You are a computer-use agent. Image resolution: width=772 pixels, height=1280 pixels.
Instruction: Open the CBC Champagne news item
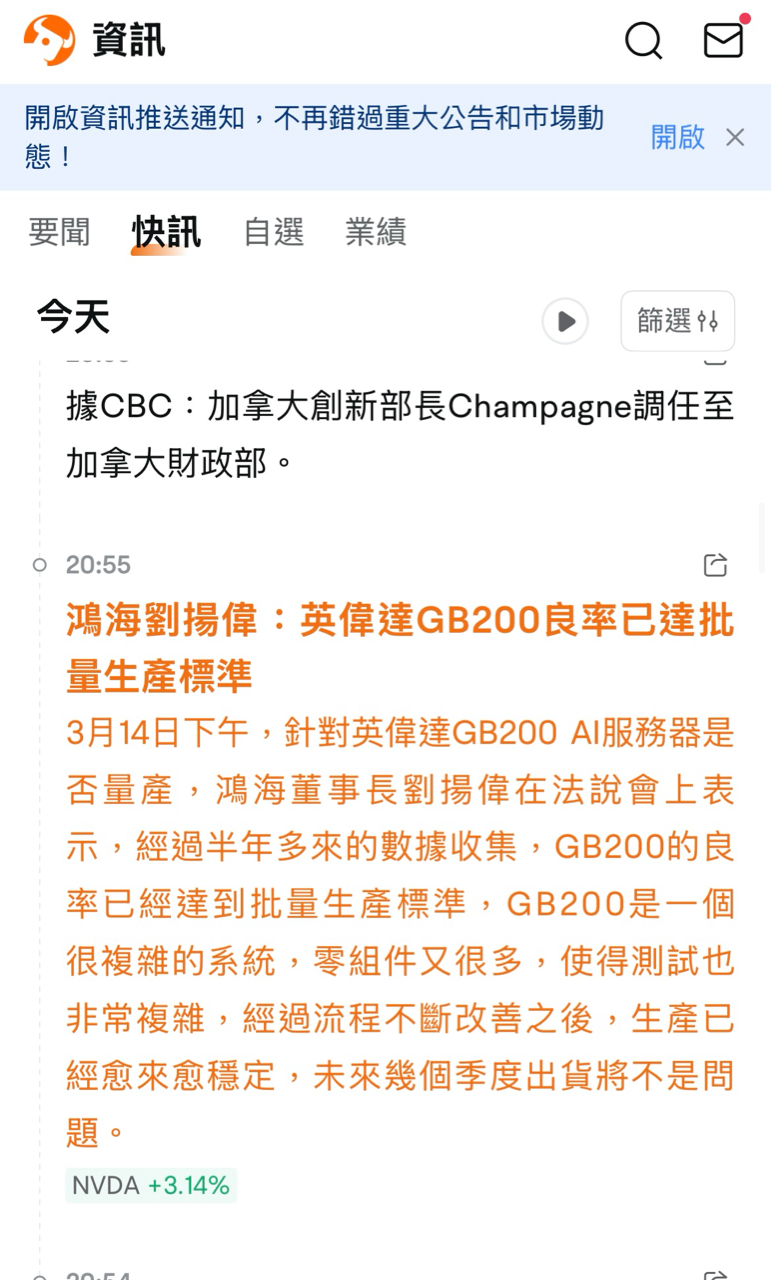tap(400, 435)
